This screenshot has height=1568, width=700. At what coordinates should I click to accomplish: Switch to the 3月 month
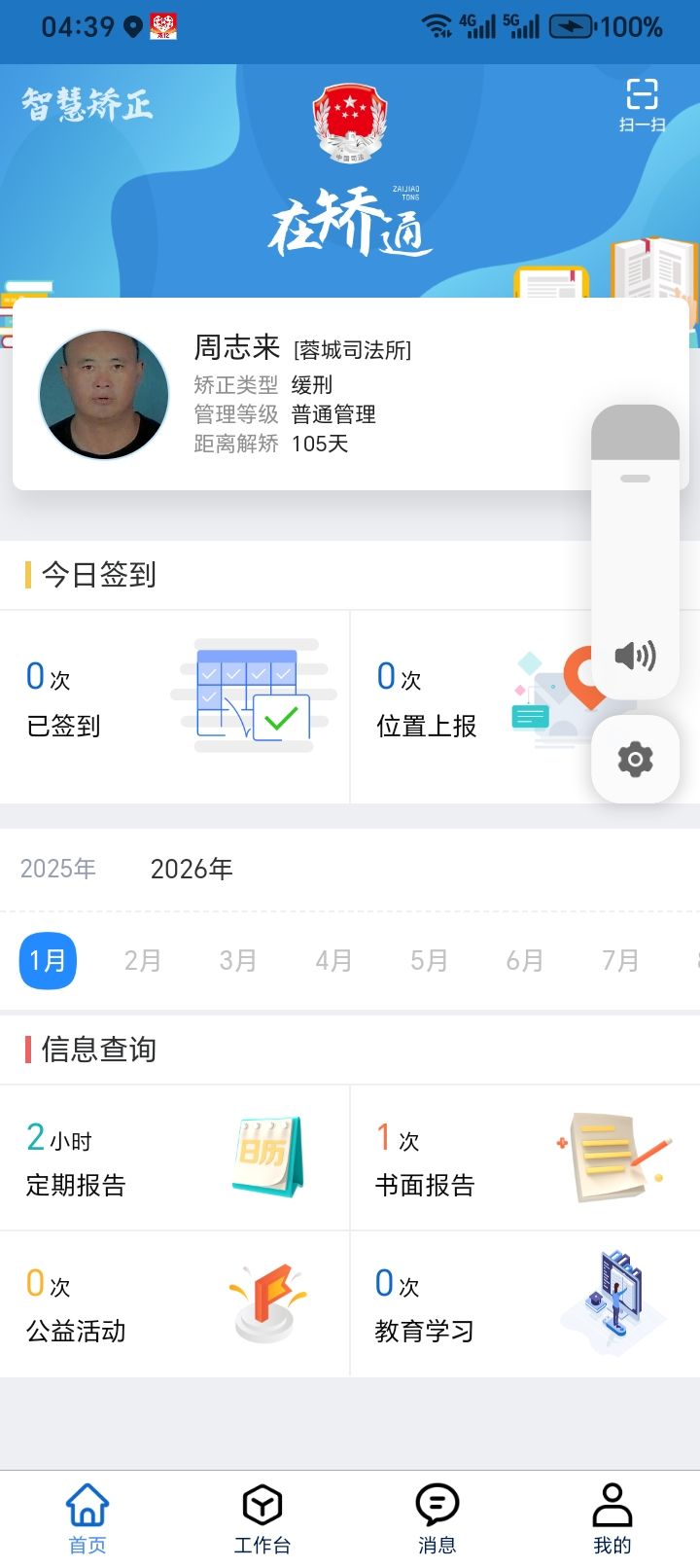[238, 961]
